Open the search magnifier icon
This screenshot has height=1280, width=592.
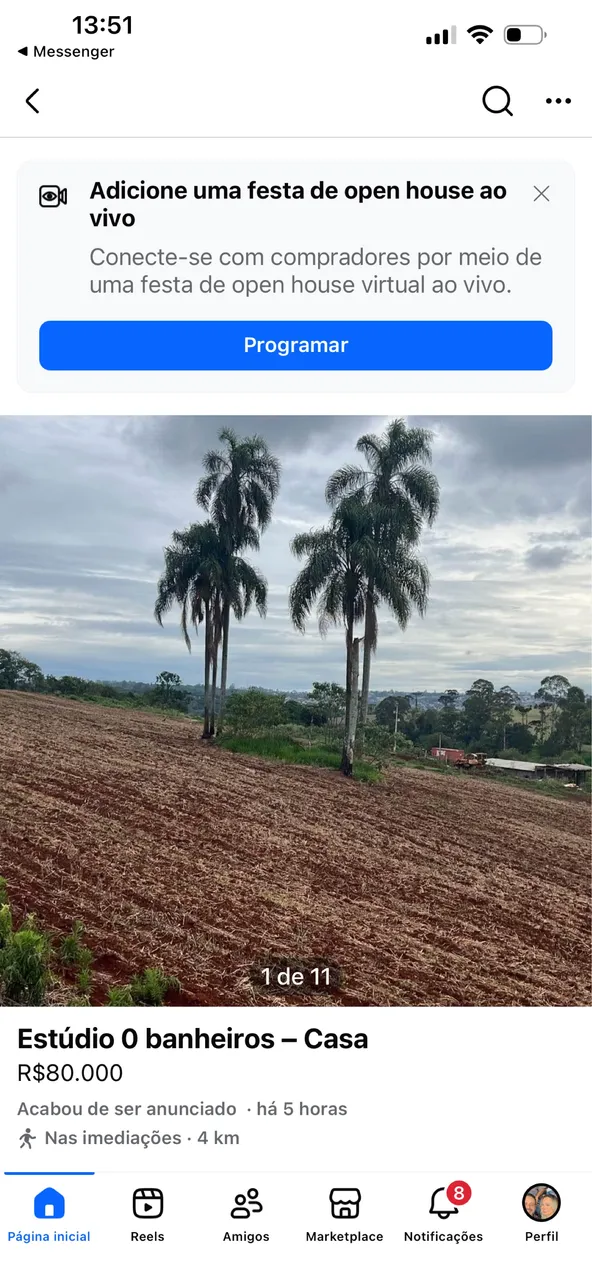[x=497, y=101]
